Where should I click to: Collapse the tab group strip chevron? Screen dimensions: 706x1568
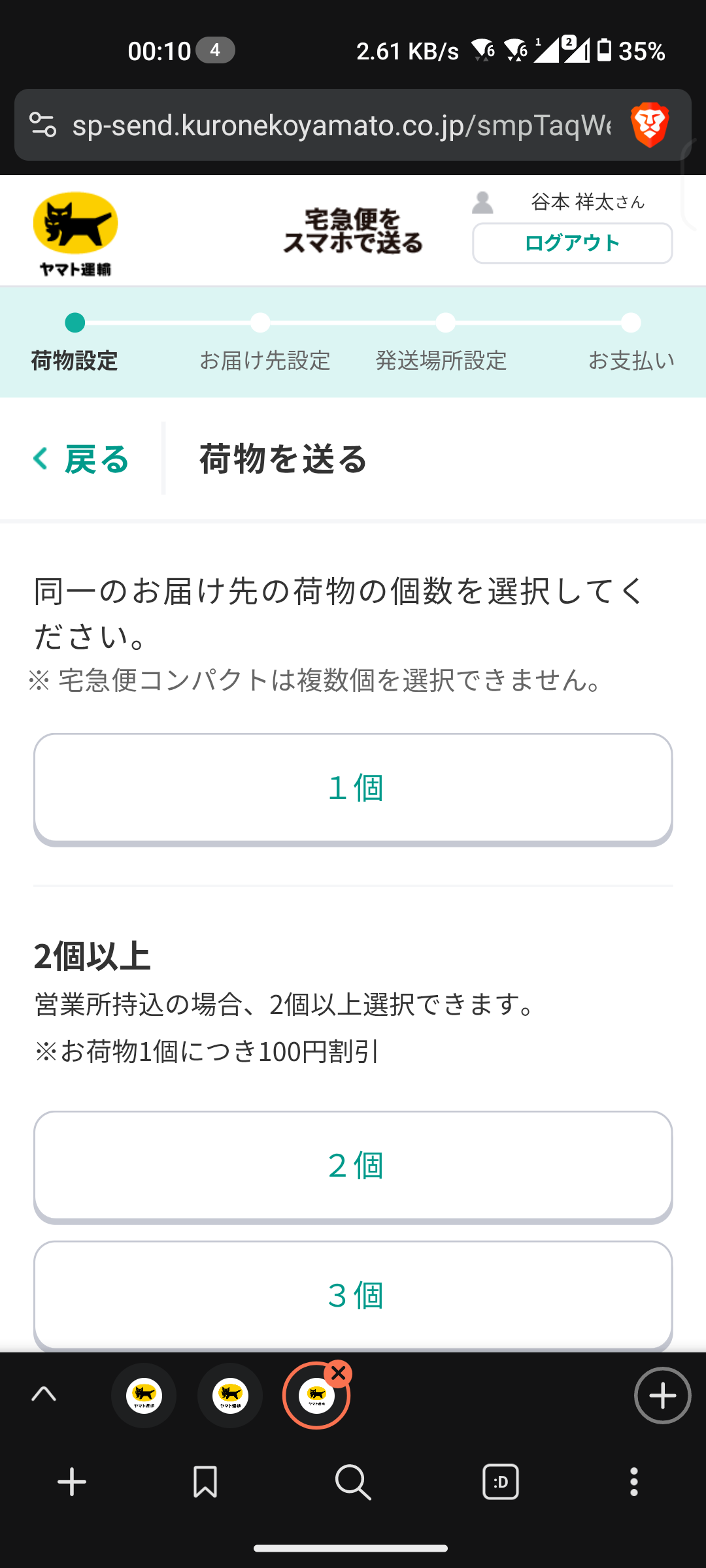click(43, 1395)
